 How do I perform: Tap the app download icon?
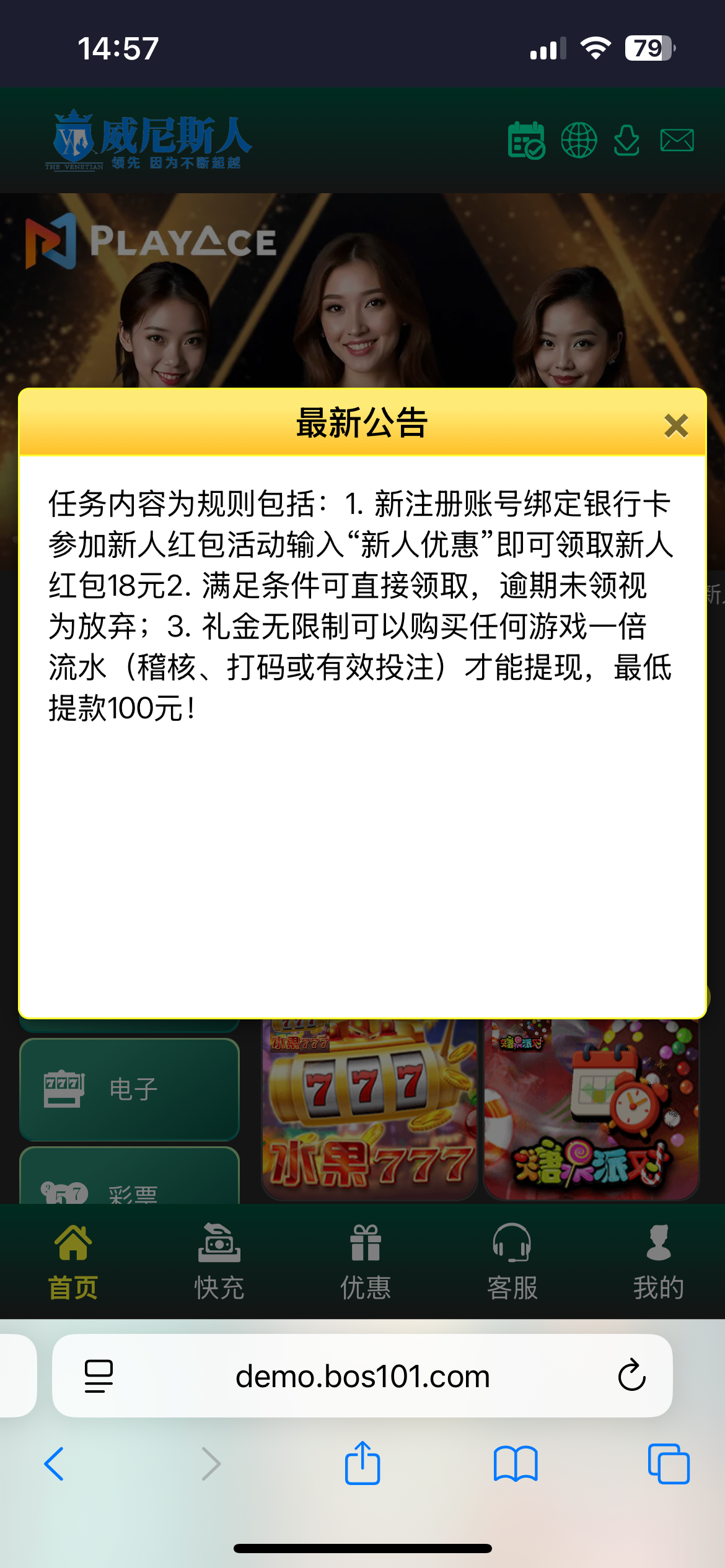(x=626, y=141)
